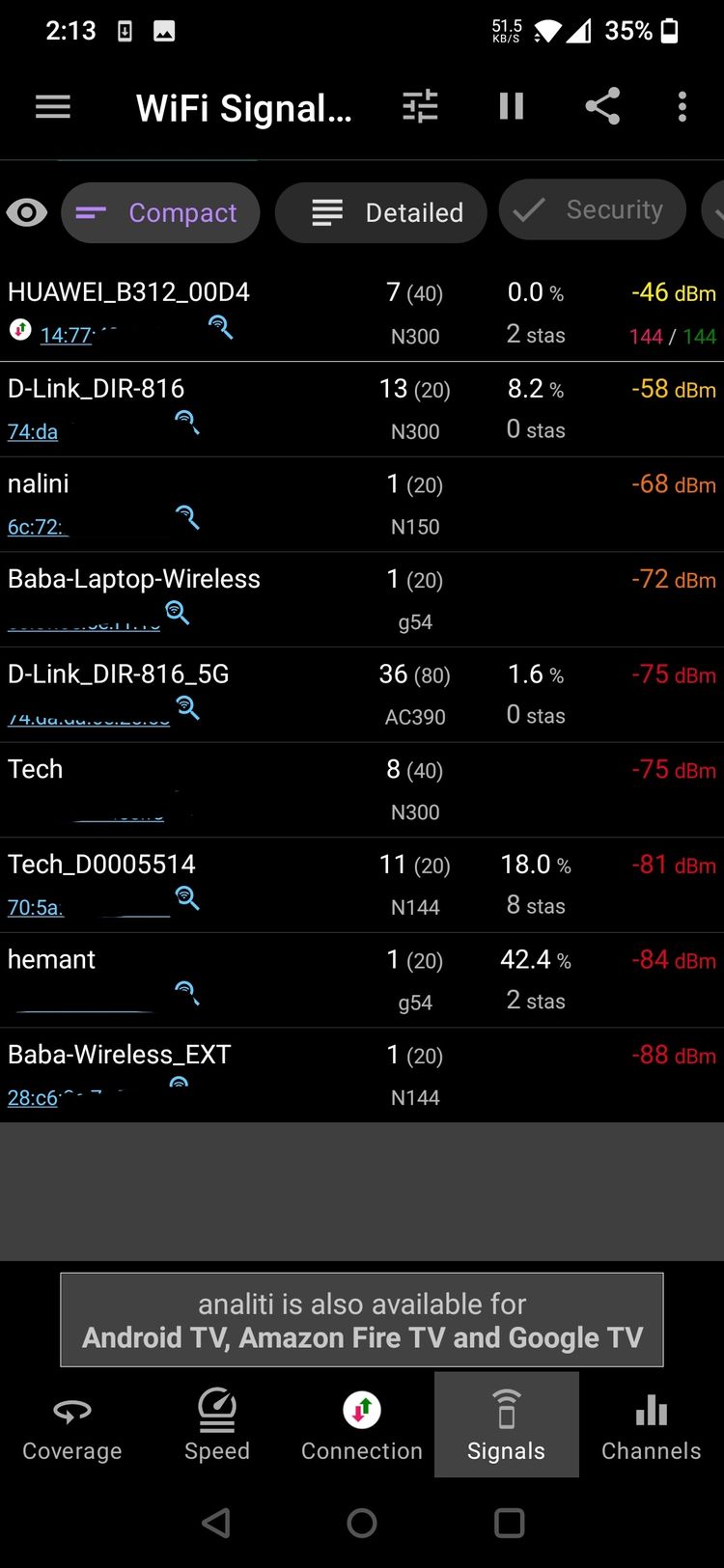Enable the Security chip
The height and width of the screenshot is (1568, 724).
pos(593,209)
